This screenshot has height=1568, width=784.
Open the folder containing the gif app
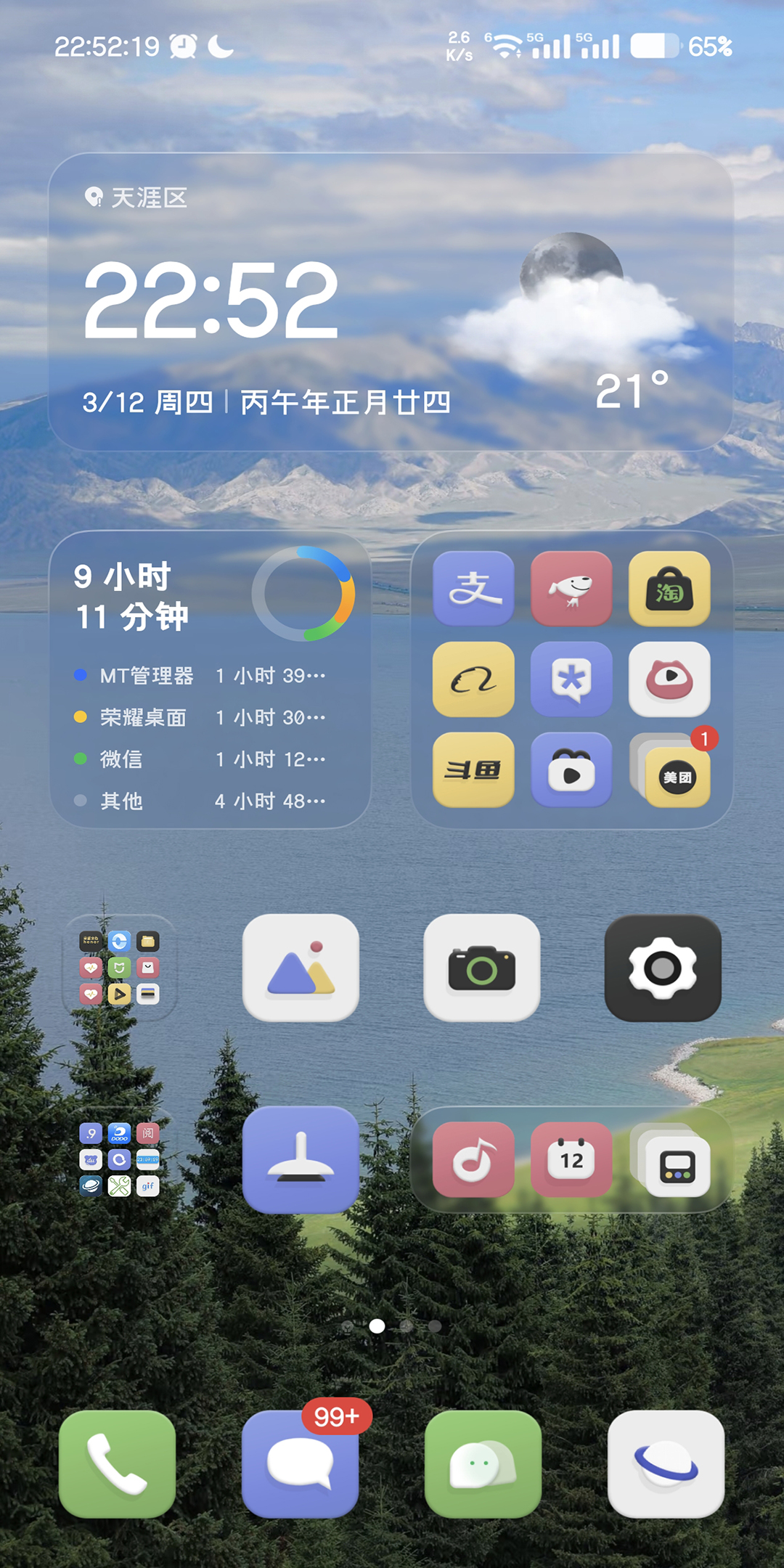(x=120, y=1159)
